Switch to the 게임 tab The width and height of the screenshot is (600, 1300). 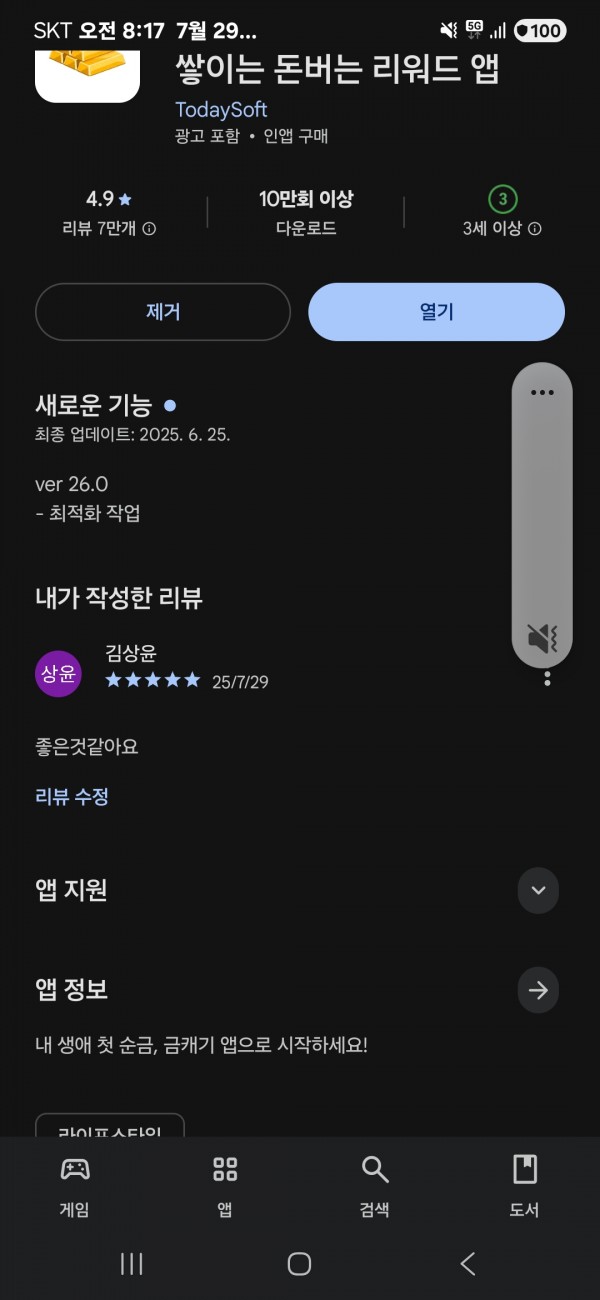pyautogui.click(x=74, y=1187)
